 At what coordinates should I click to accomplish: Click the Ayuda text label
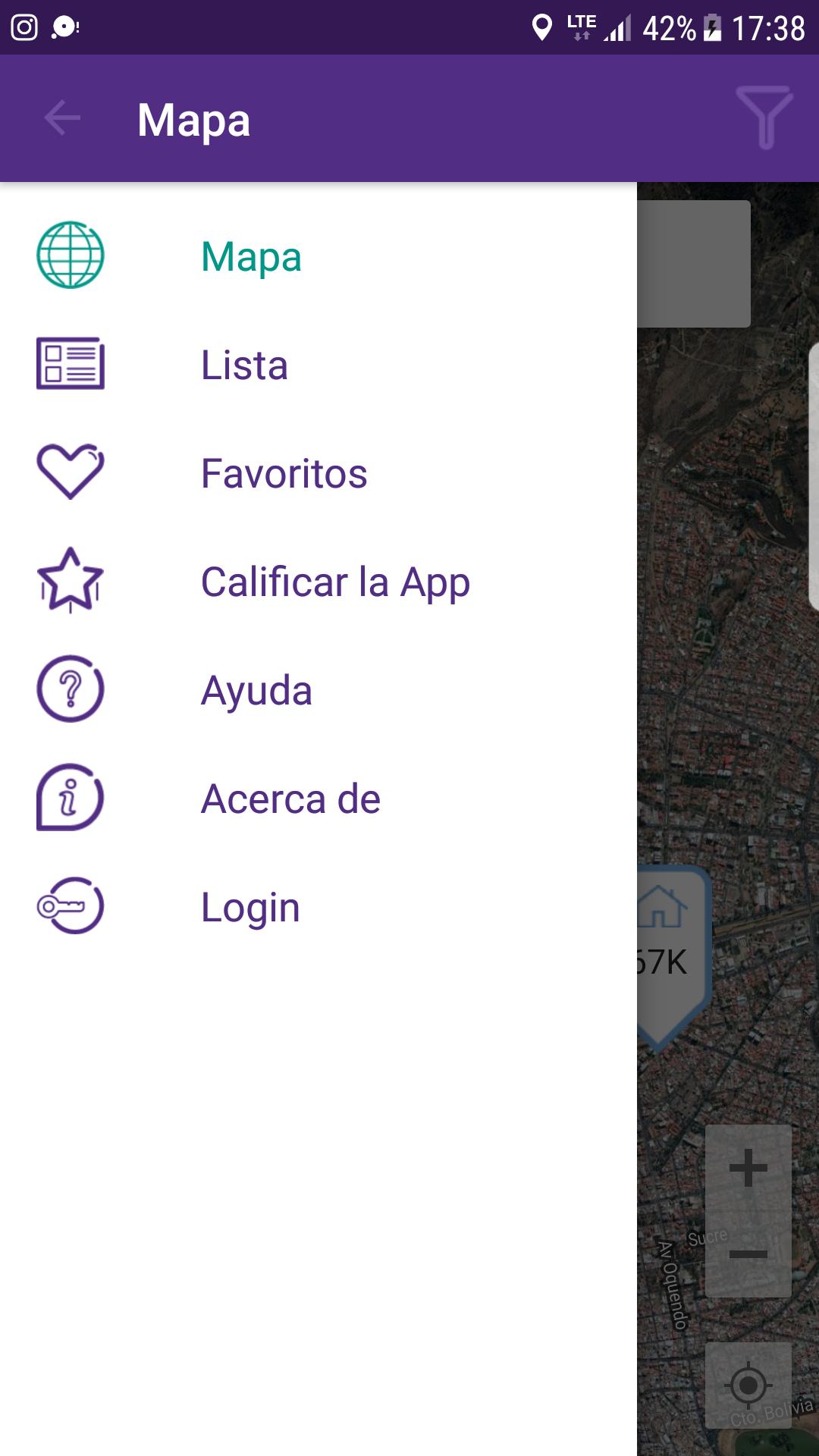pyautogui.click(x=255, y=689)
